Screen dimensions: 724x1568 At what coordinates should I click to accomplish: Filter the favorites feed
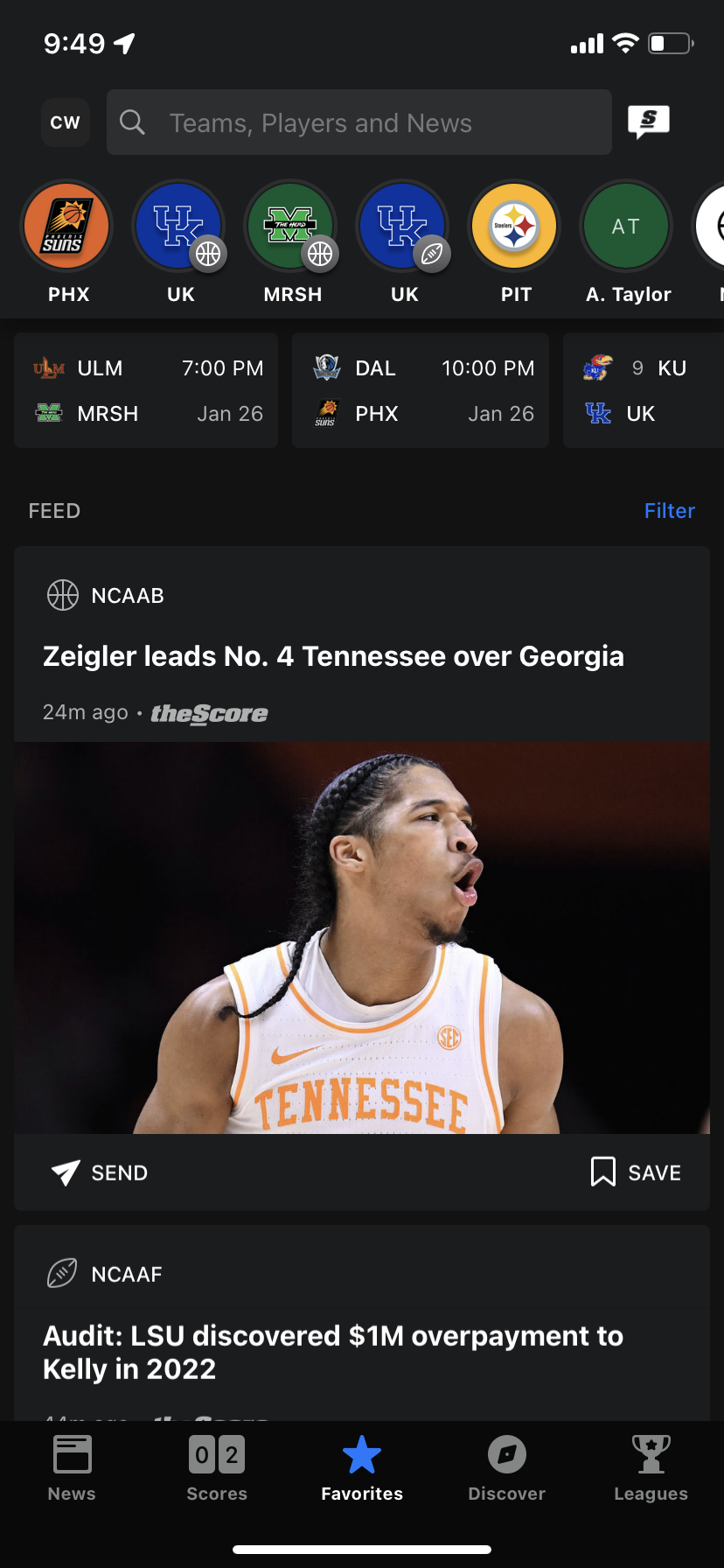click(x=669, y=511)
